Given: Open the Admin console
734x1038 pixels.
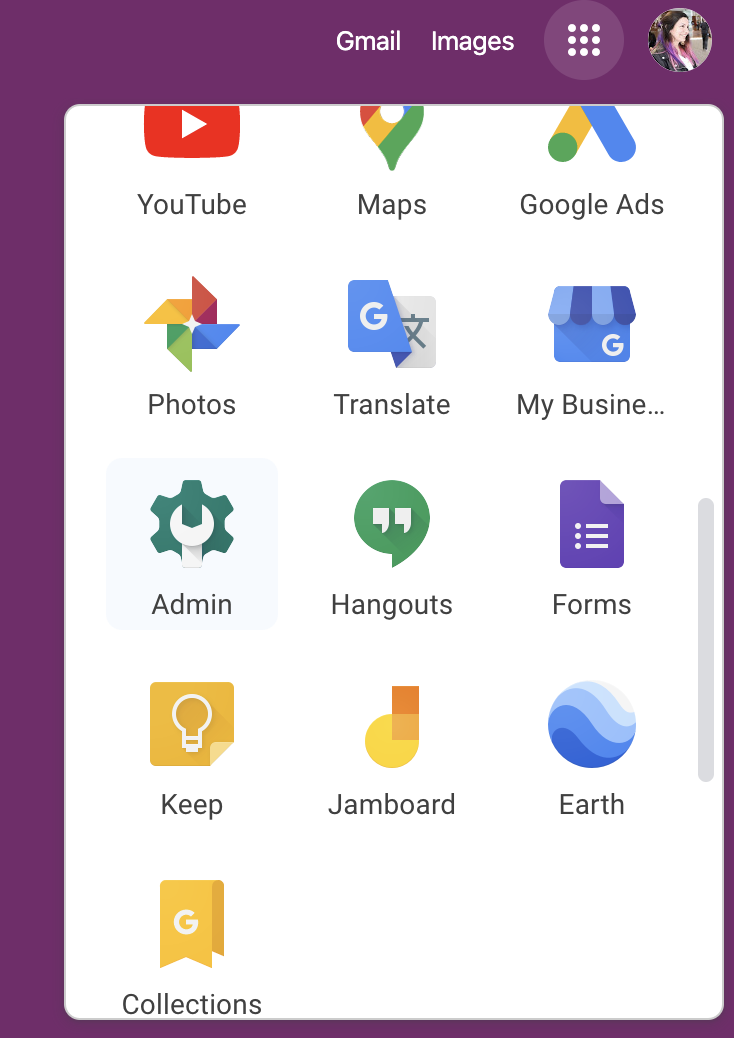Looking at the screenshot, I should pyautogui.click(x=192, y=545).
